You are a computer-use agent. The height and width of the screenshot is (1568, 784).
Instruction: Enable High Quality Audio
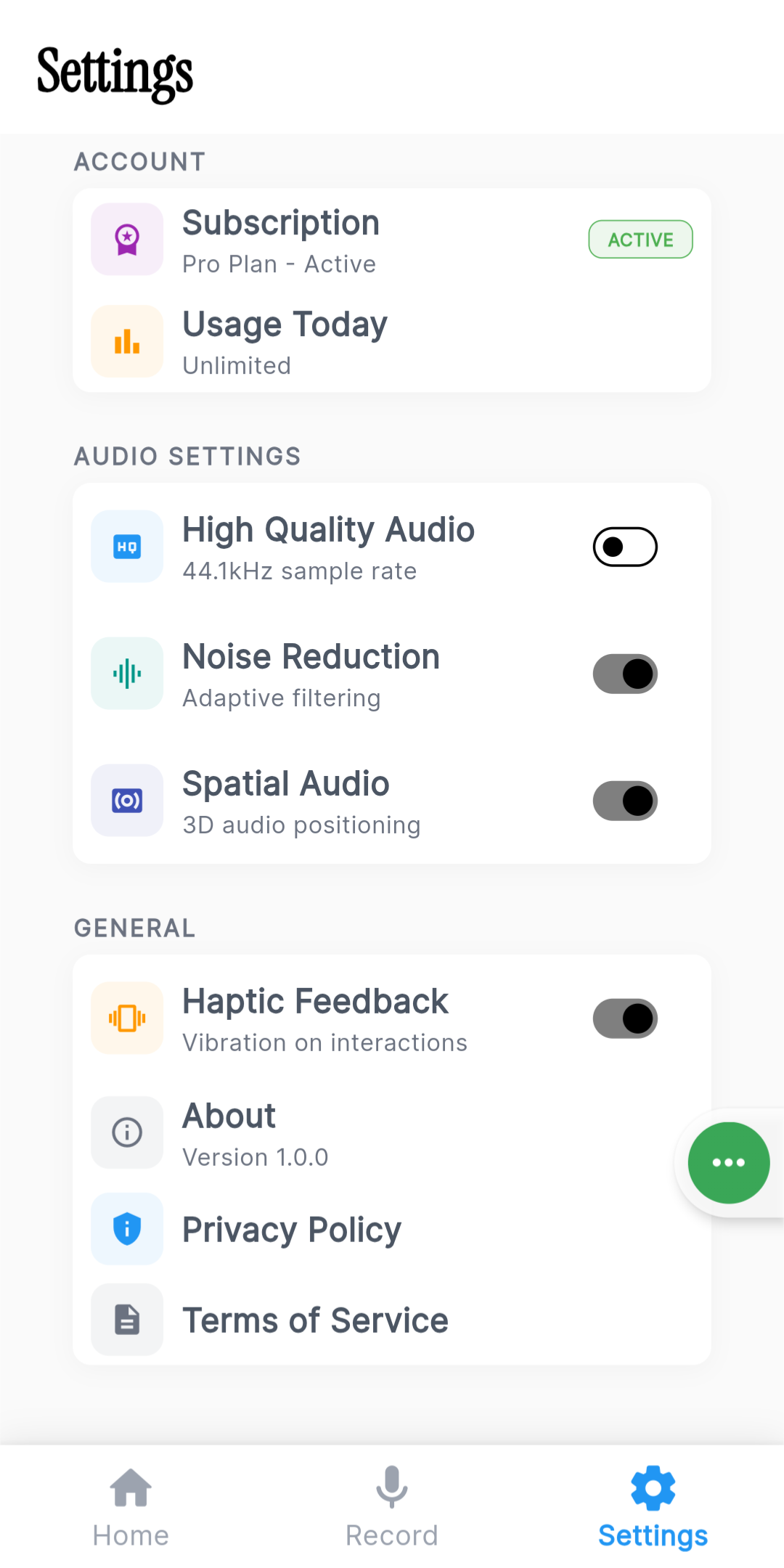pos(624,546)
